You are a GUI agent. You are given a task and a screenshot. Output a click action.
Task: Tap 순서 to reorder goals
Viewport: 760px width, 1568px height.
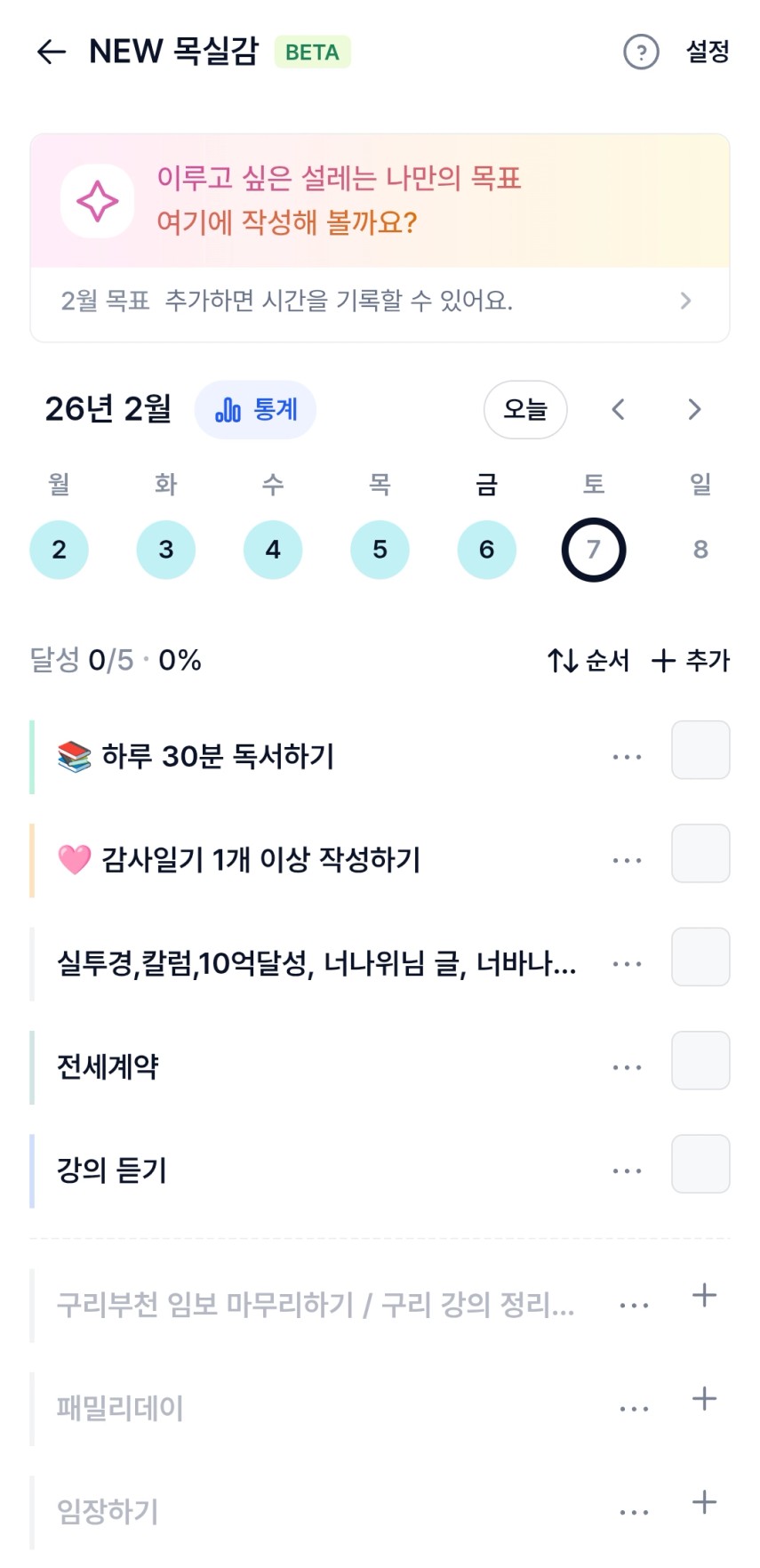point(588,661)
